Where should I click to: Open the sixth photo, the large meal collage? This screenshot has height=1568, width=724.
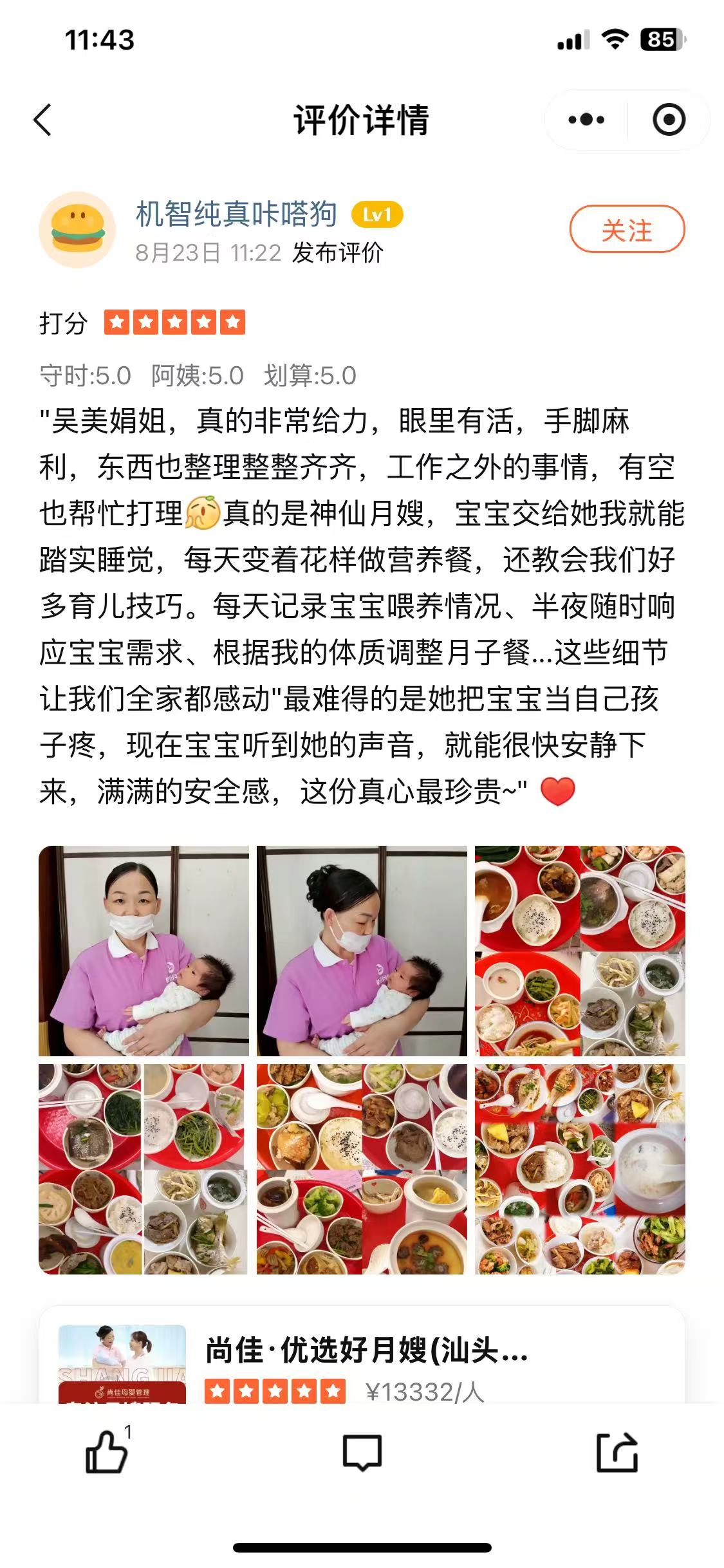580,1169
